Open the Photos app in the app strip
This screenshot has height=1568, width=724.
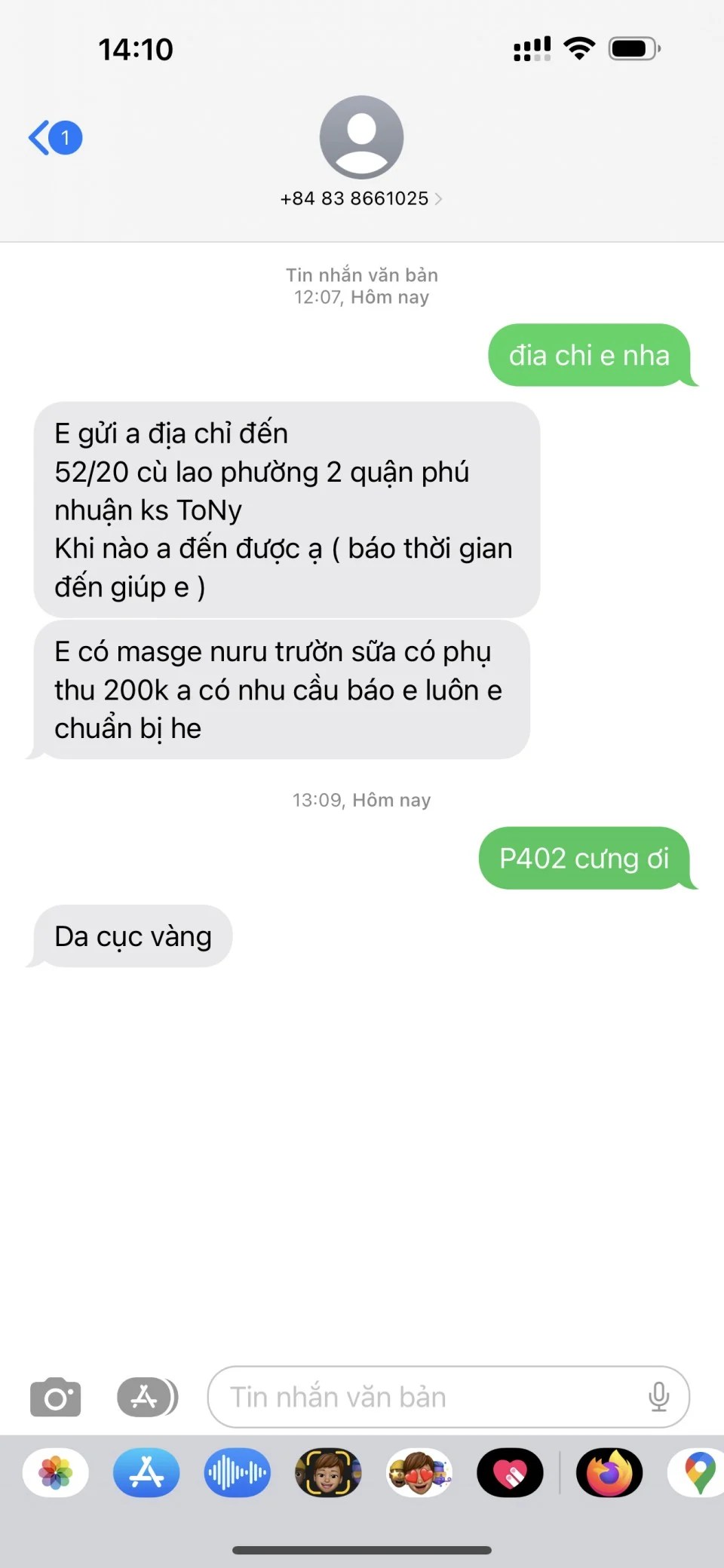(56, 1472)
